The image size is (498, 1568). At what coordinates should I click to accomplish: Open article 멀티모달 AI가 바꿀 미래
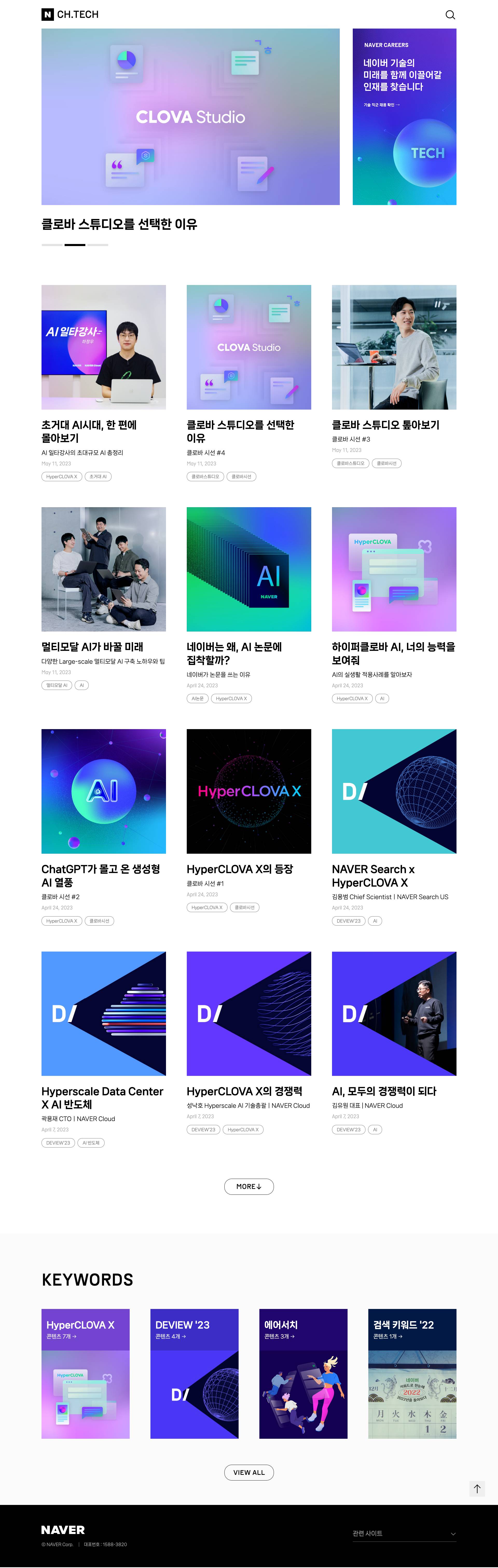point(92,647)
